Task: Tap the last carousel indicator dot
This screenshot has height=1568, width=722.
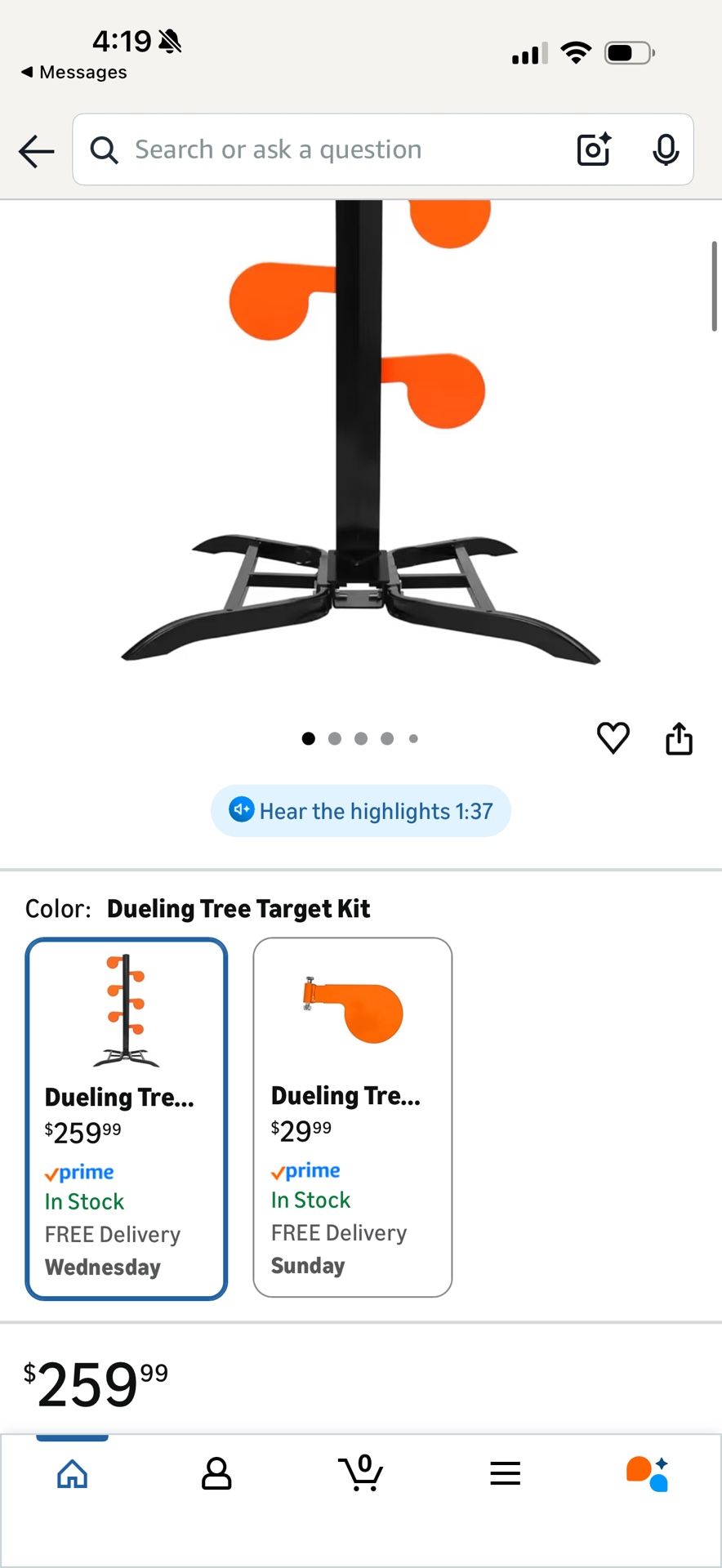Action: (x=414, y=737)
